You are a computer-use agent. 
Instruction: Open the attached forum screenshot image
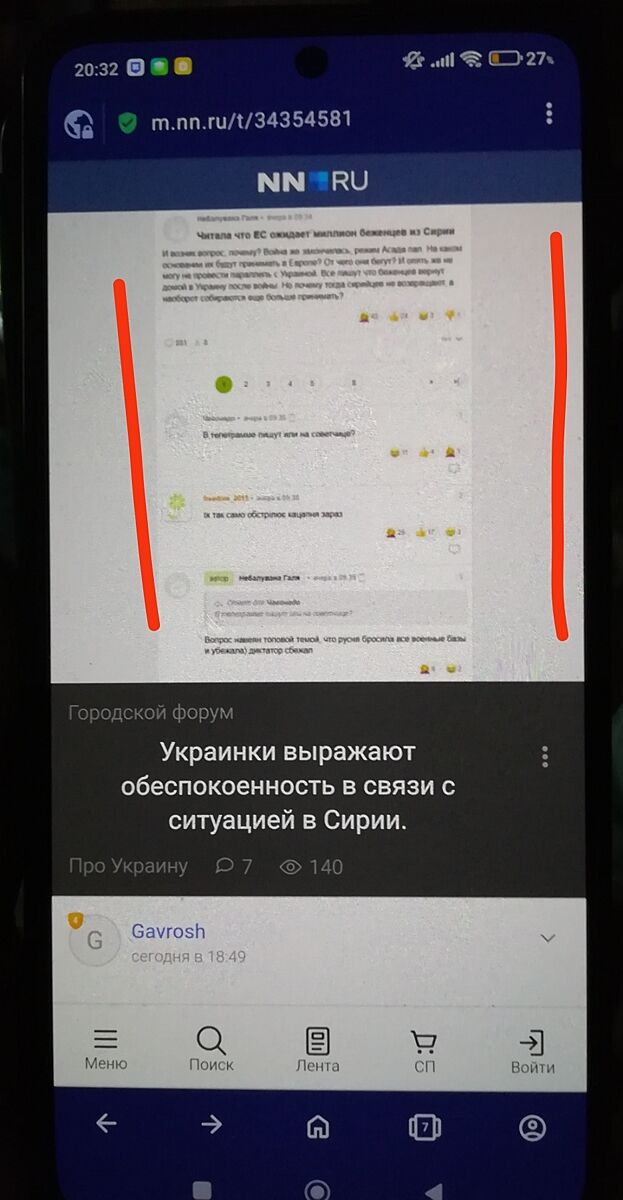click(316, 440)
